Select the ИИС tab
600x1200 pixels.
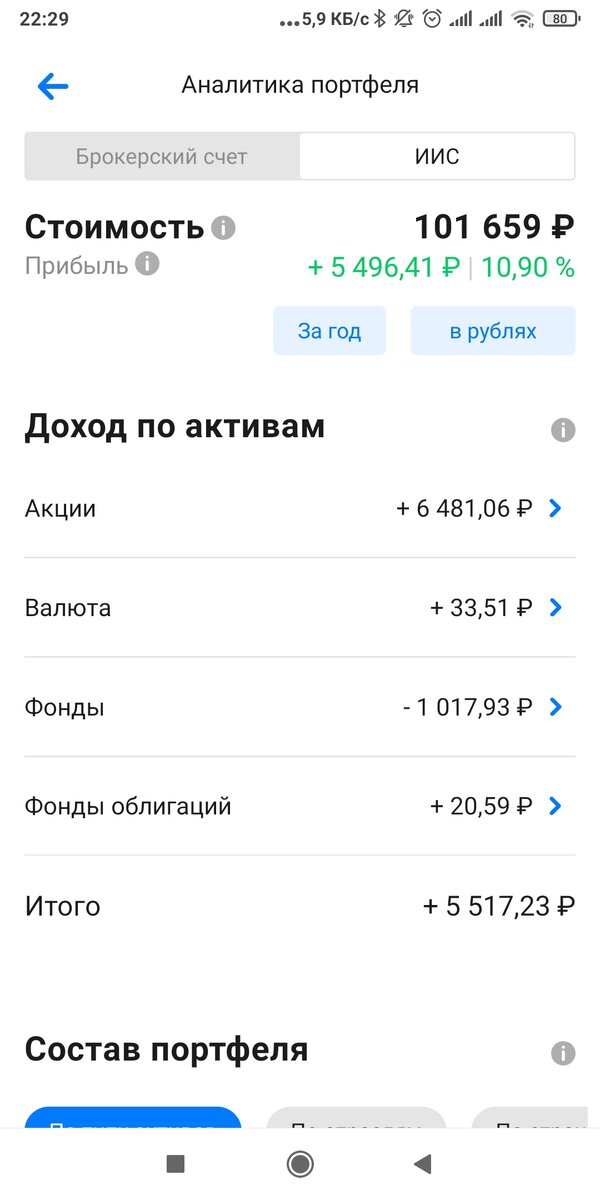pos(437,157)
